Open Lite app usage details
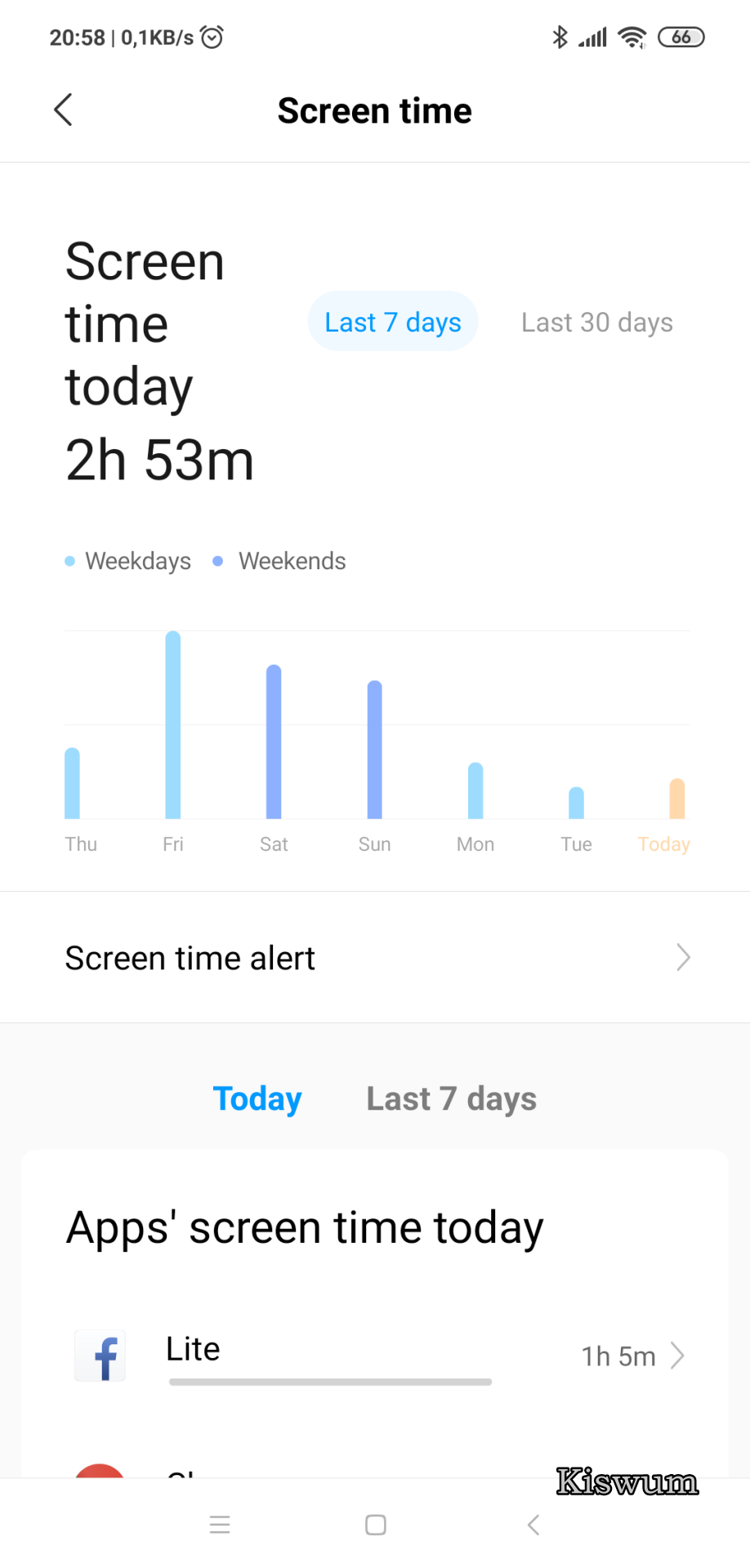This screenshot has width=750, height=1568. (x=375, y=1356)
